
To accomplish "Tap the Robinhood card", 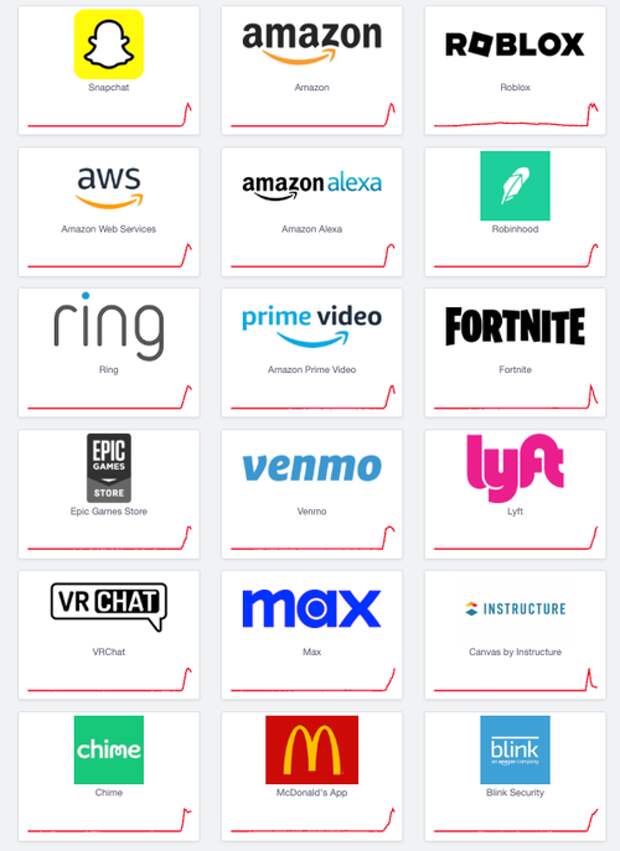I will [514, 210].
